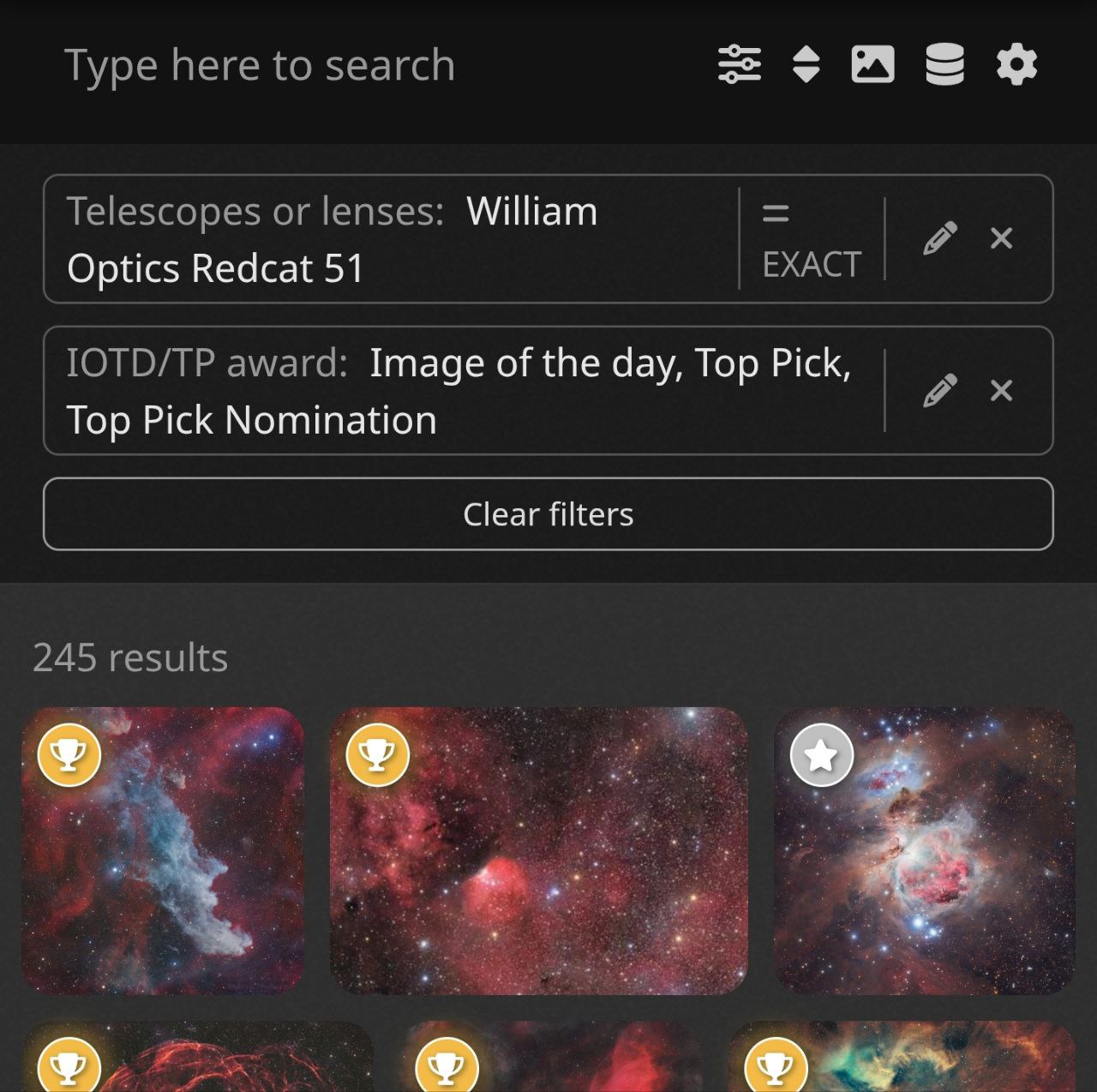Remove the Telescopes or lenses filter
1097x1092 pixels.
pos(1001,238)
